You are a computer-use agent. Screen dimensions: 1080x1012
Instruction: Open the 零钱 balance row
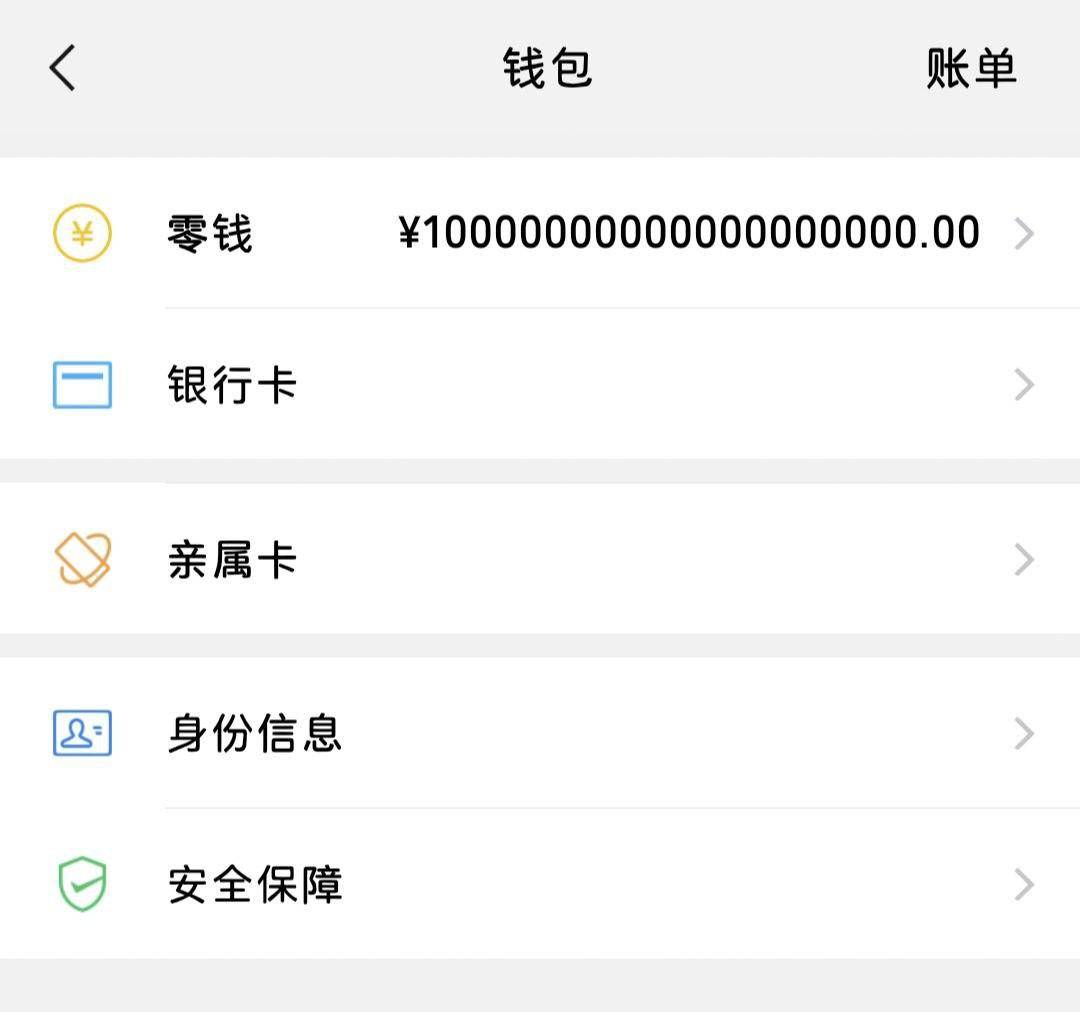point(540,234)
